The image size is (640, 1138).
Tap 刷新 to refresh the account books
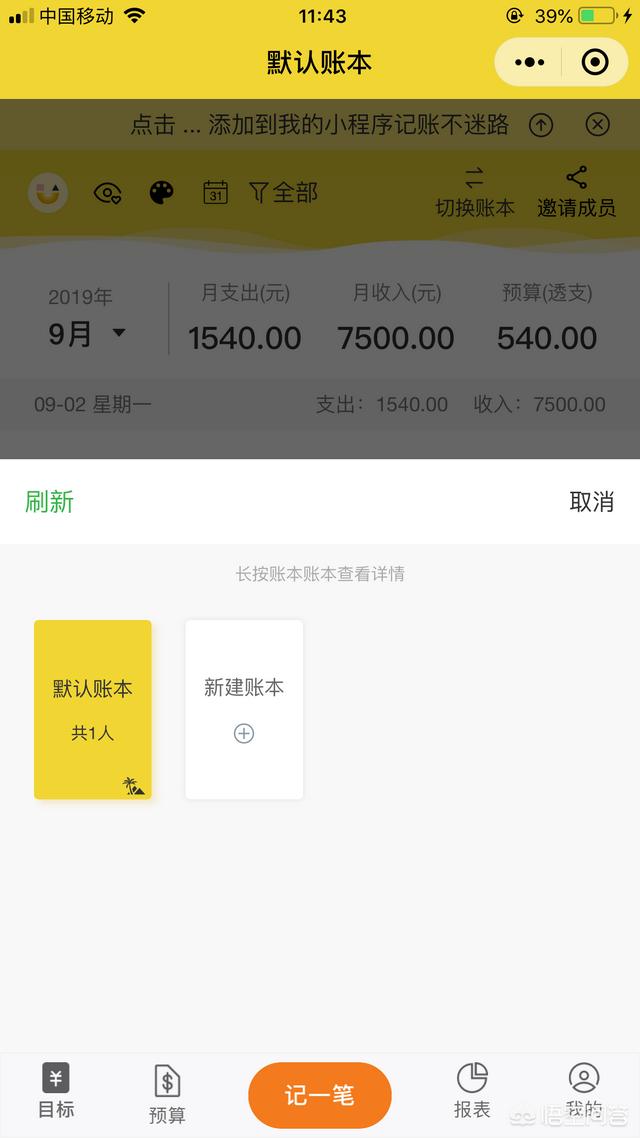49,502
